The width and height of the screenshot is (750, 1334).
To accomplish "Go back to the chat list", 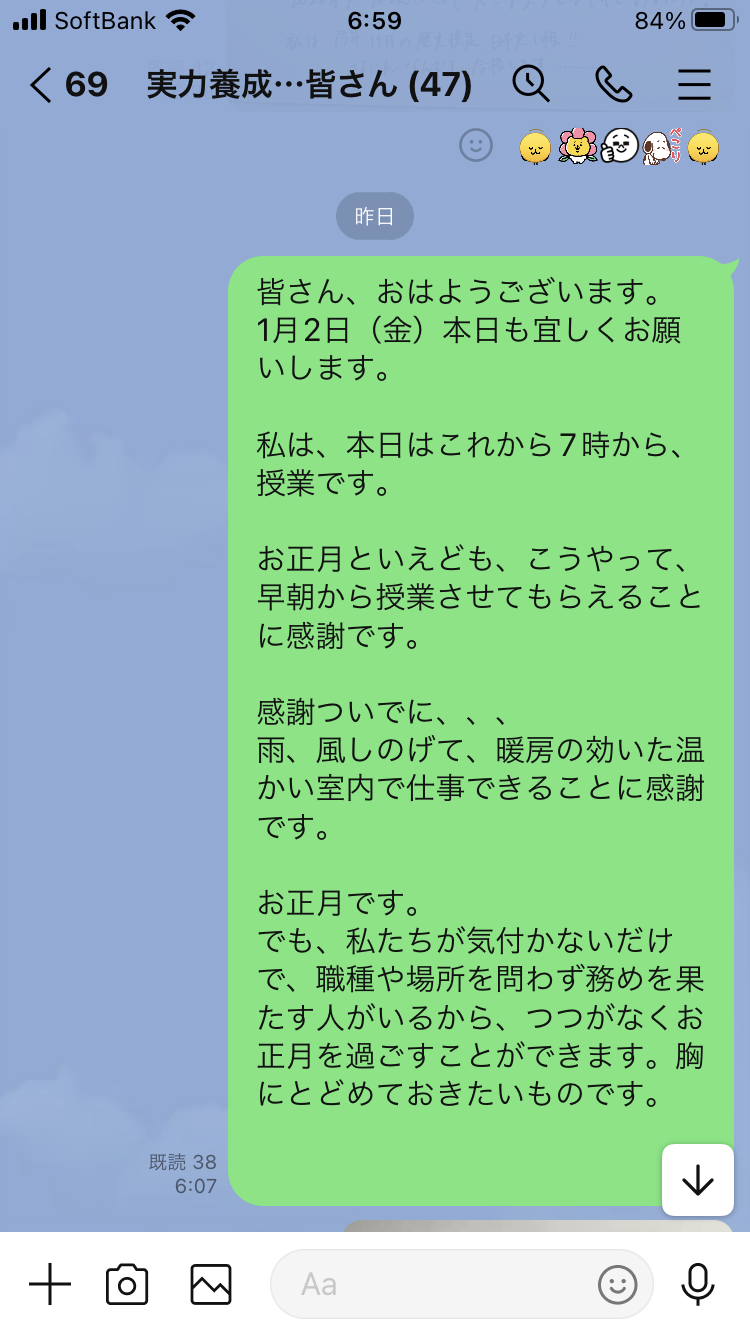I will click(42, 85).
